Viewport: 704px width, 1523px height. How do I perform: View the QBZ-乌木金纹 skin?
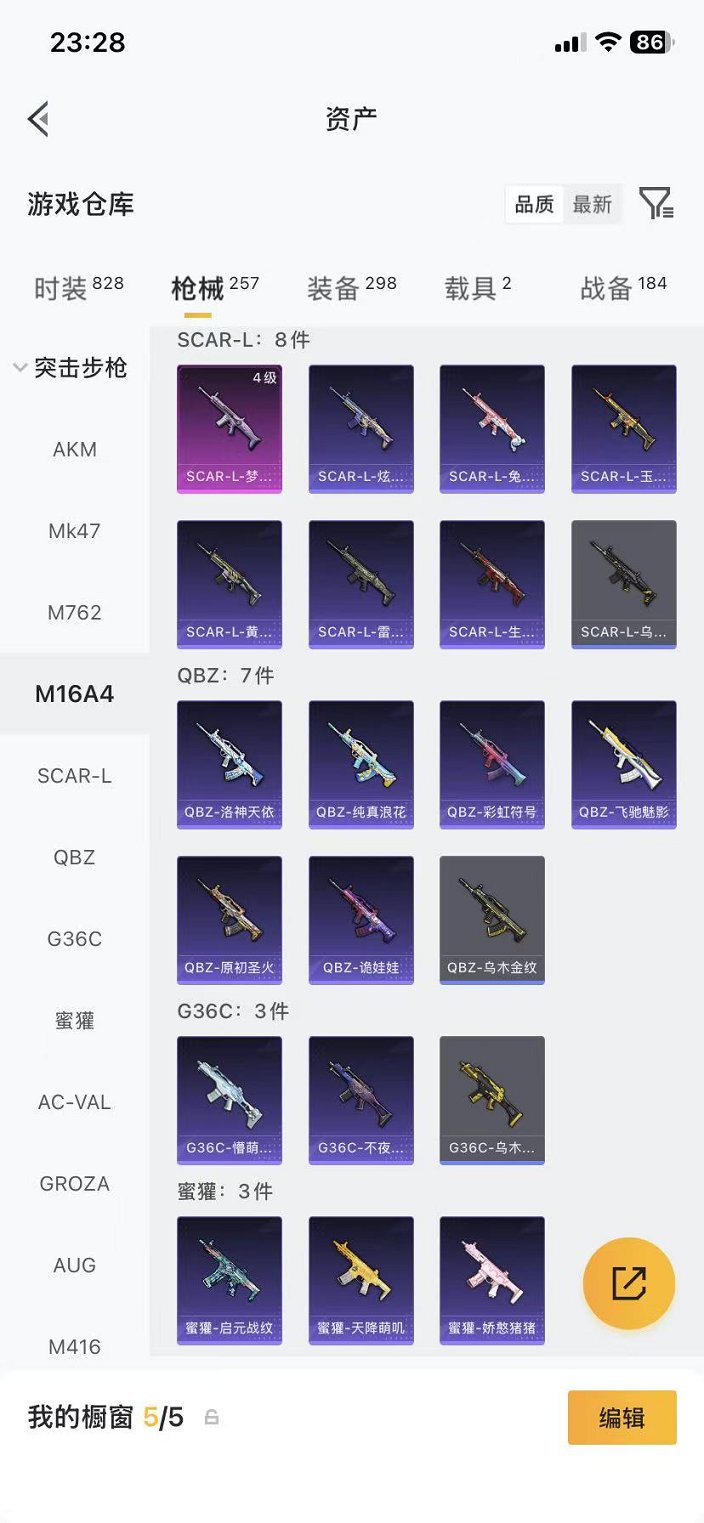pyautogui.click(x=492, y=920)
